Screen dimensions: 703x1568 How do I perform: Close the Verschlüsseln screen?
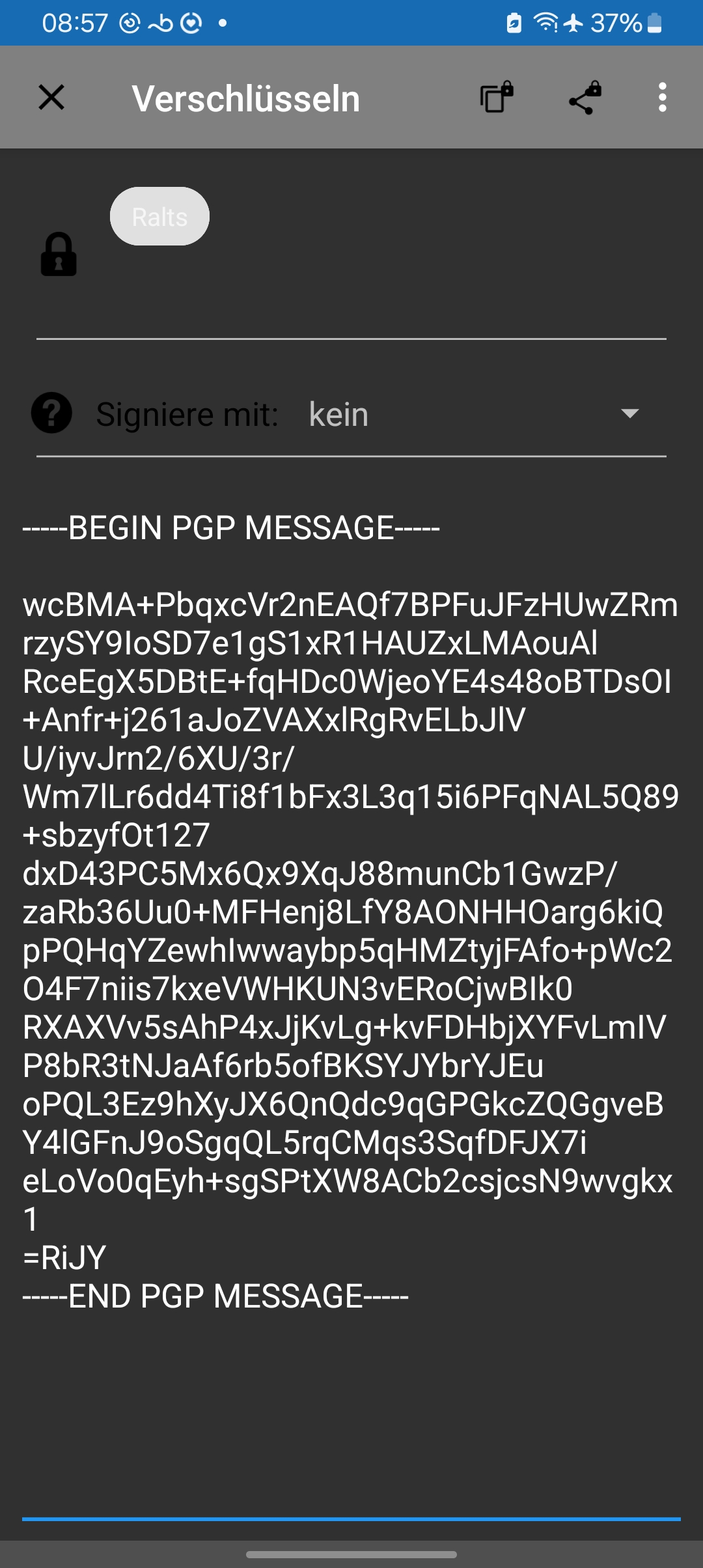[x=51, y=98]
